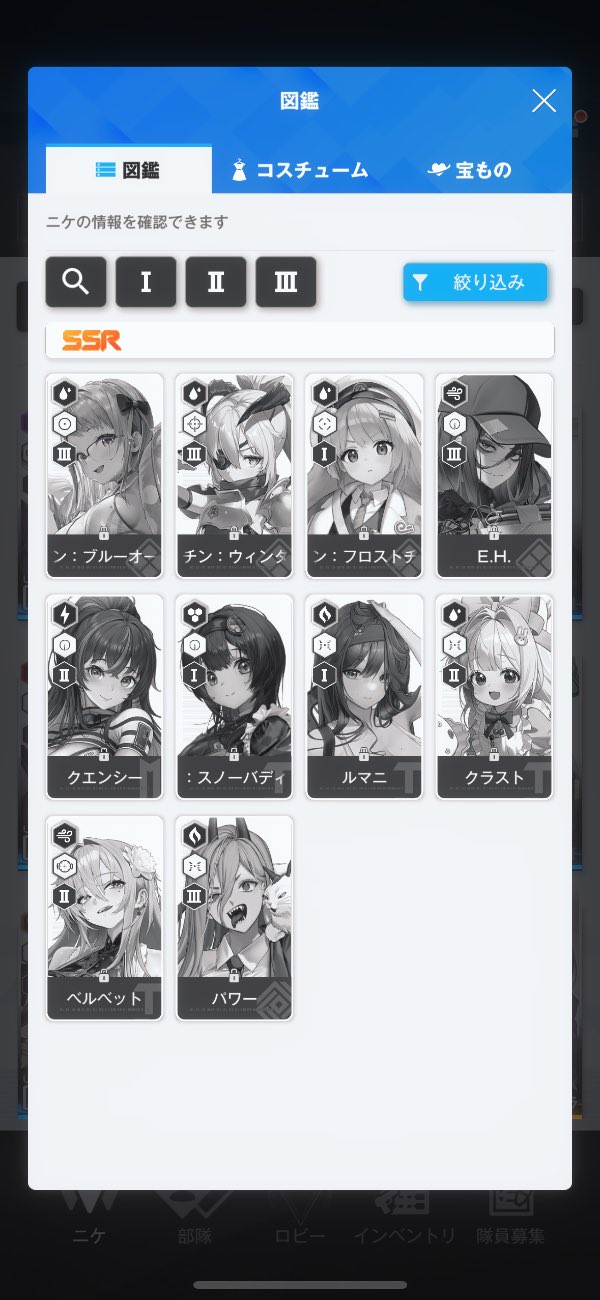The width and height of the screenshot is (600, 1300).
Task: Filter by burst I button
Action: 146,282
